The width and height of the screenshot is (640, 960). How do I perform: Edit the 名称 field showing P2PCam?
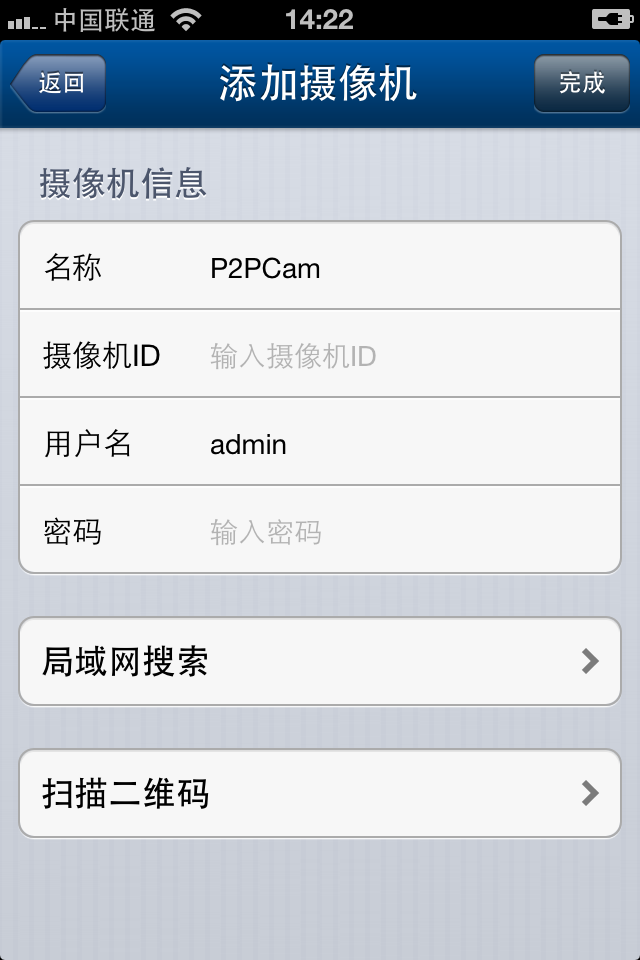pyautogui.click(x=400, y=268)
